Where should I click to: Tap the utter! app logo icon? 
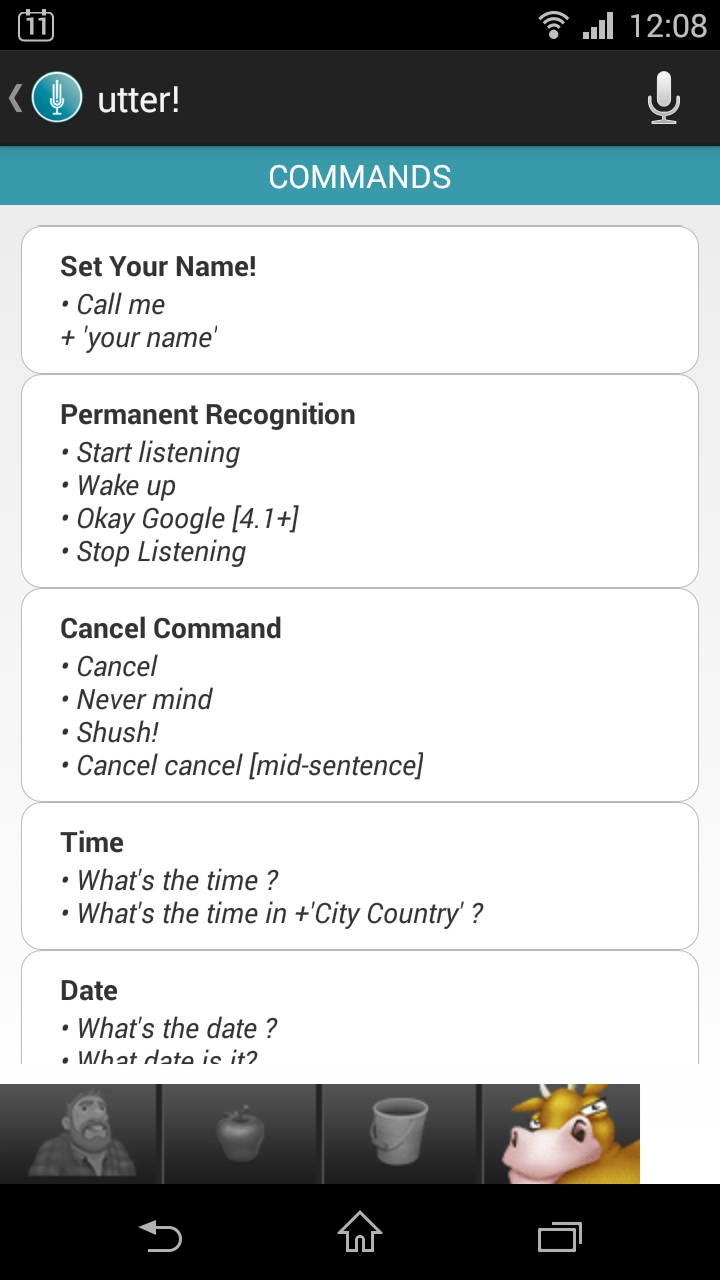point(56,98)
